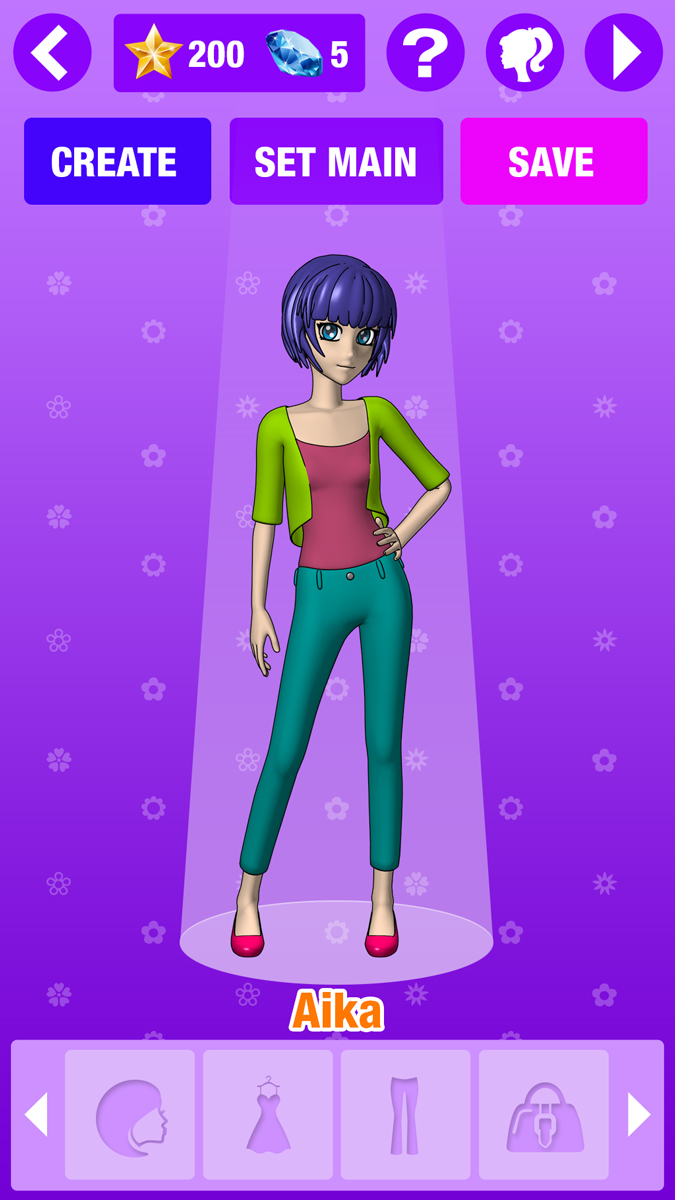Show more categories with right arrow

tap(639, 1114)
